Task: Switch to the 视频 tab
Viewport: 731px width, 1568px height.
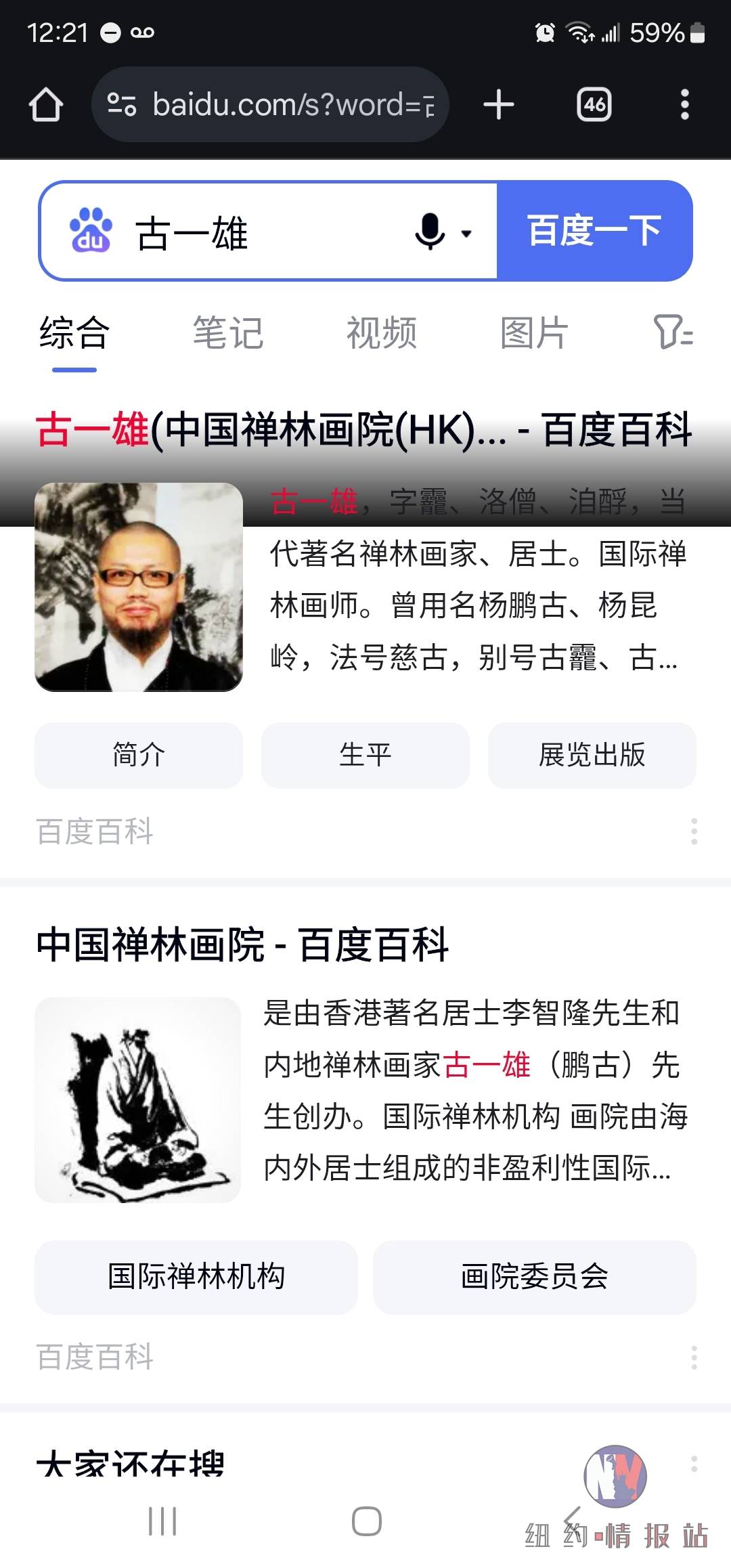Action: click(x=382, y=333)
